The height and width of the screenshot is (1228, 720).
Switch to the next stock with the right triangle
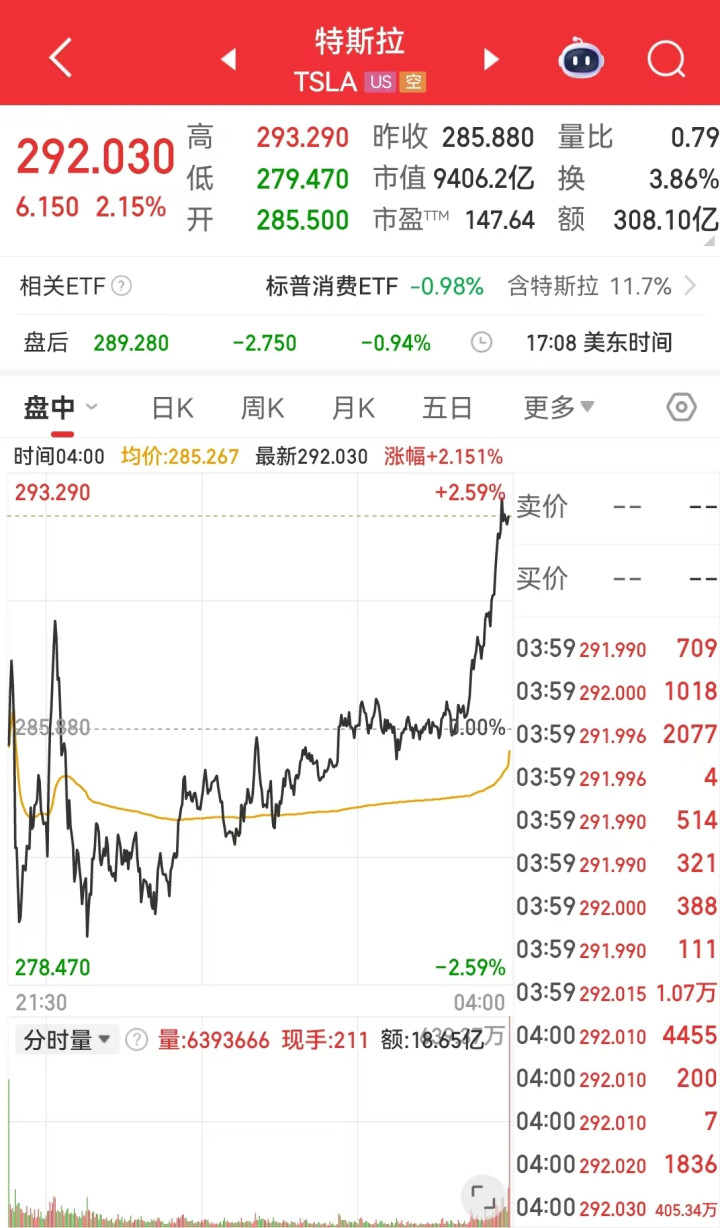[x=491, y=60]
